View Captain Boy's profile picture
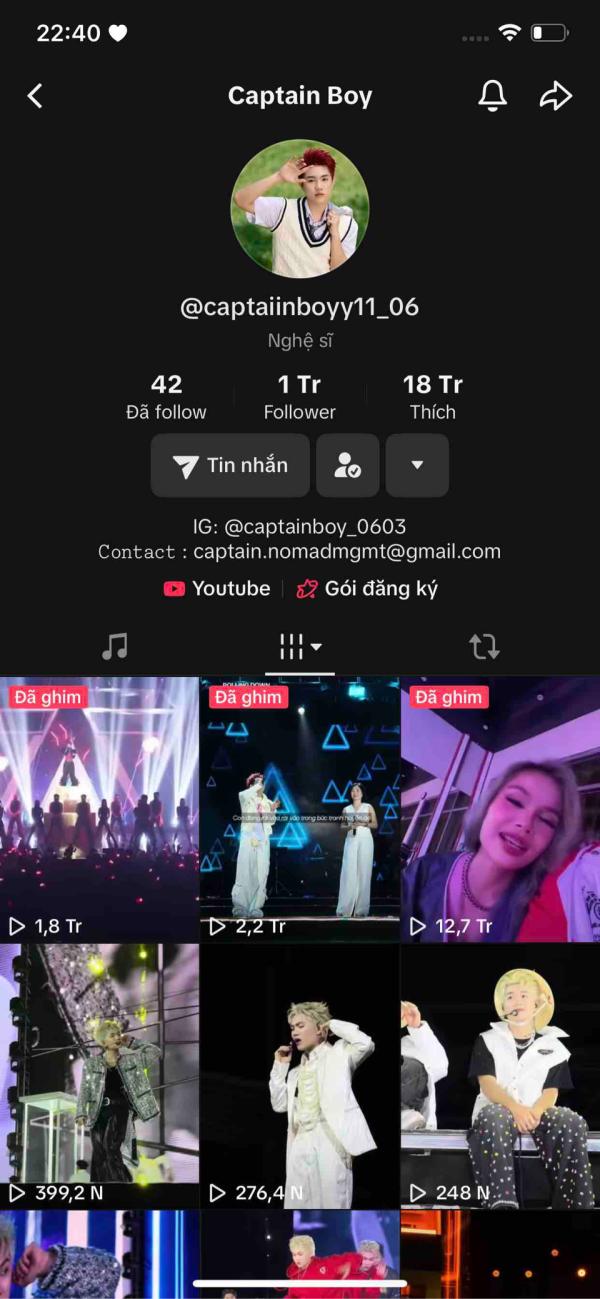This screenshot has width=600, height=1299. click(x=300, y=208)
